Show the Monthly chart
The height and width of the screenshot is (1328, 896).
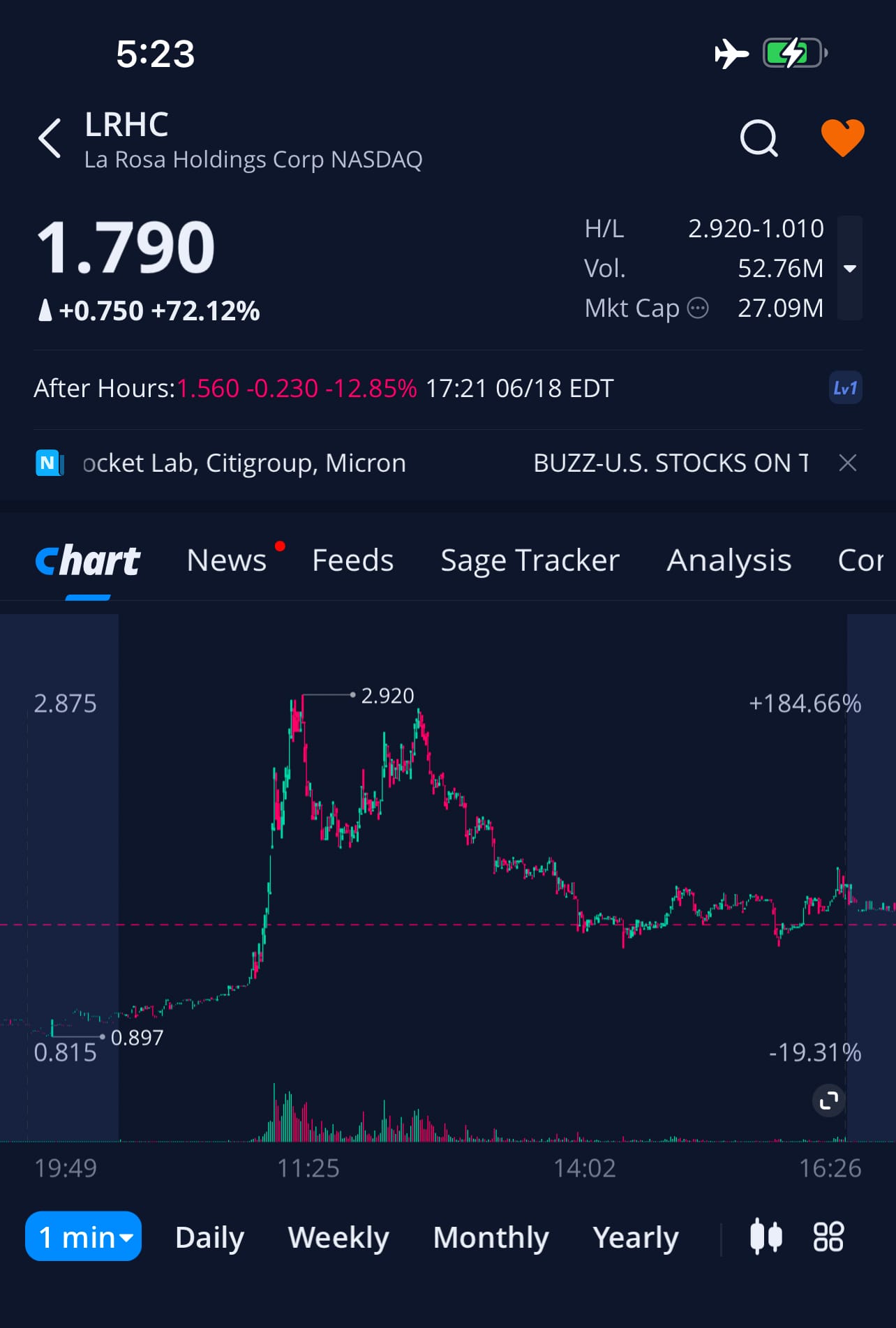pos(491,1237)
